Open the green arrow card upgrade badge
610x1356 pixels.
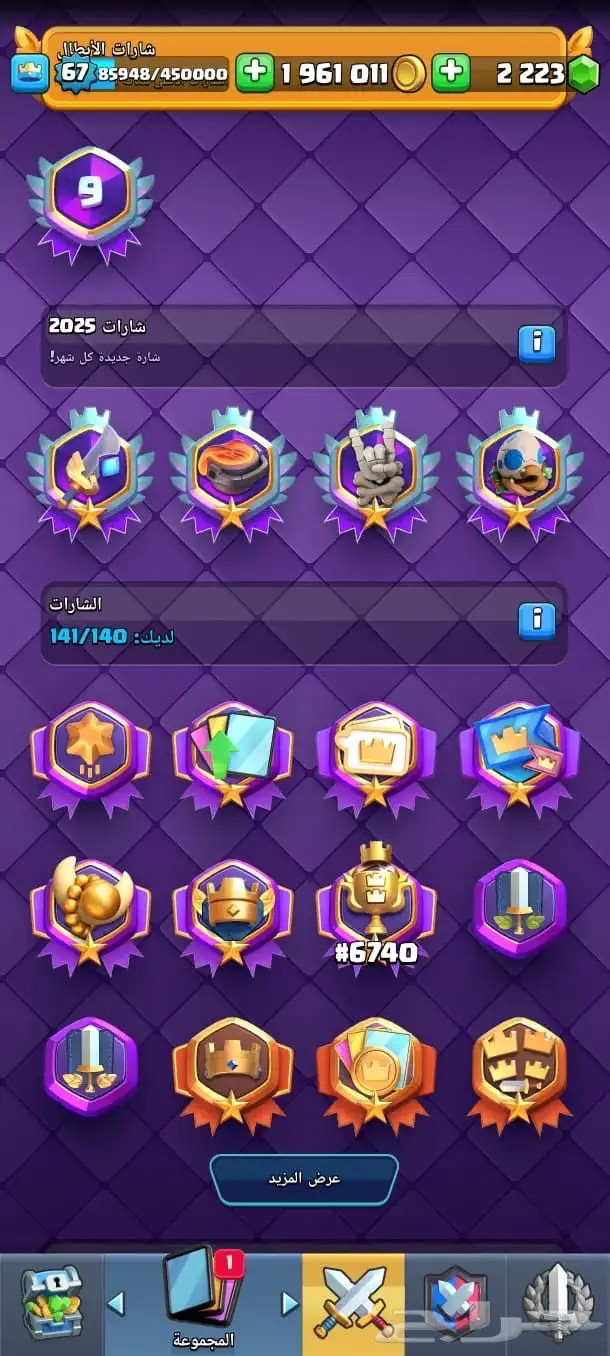click(232, 755)
